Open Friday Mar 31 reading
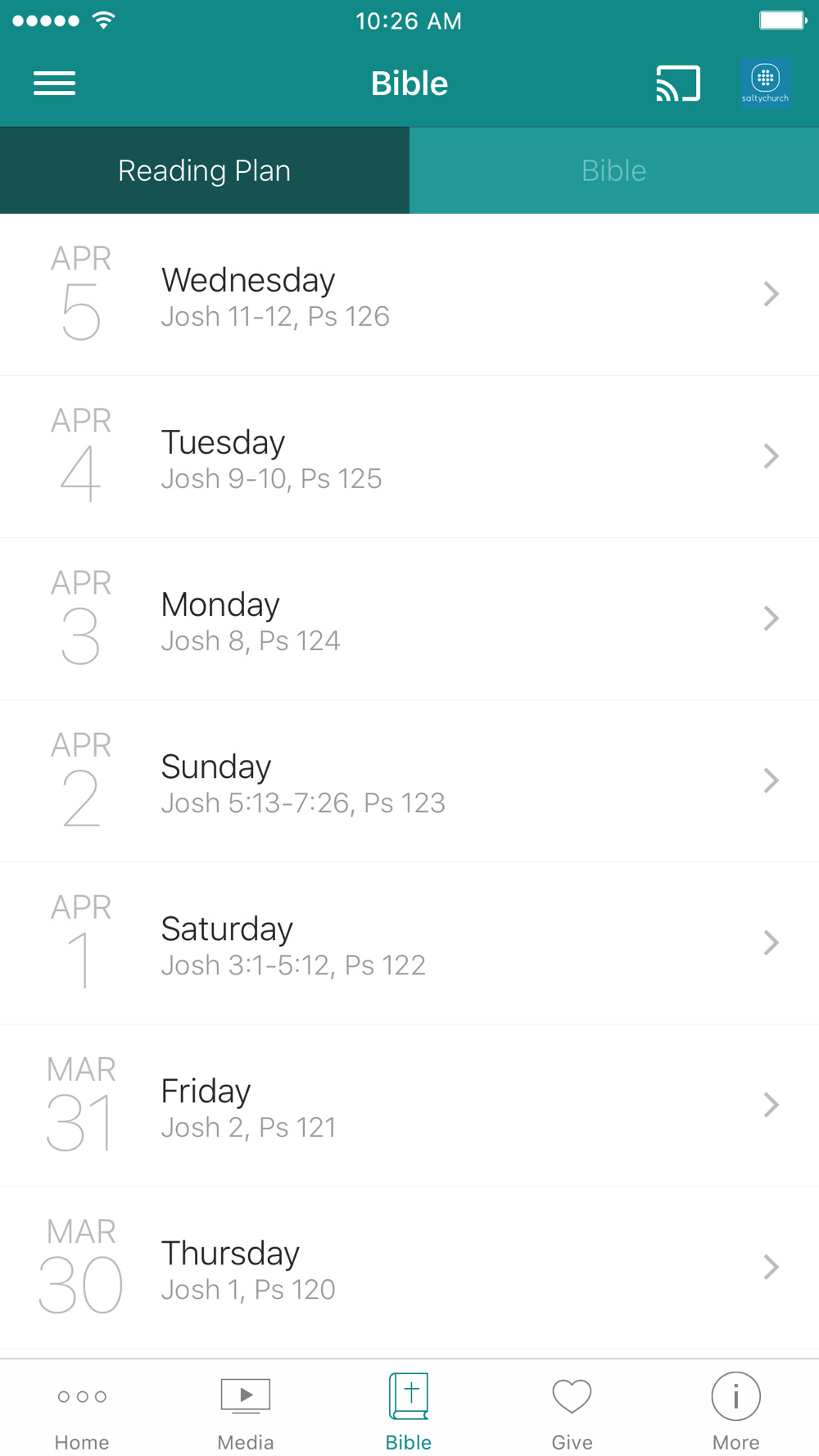 [x=409, y=1106]
